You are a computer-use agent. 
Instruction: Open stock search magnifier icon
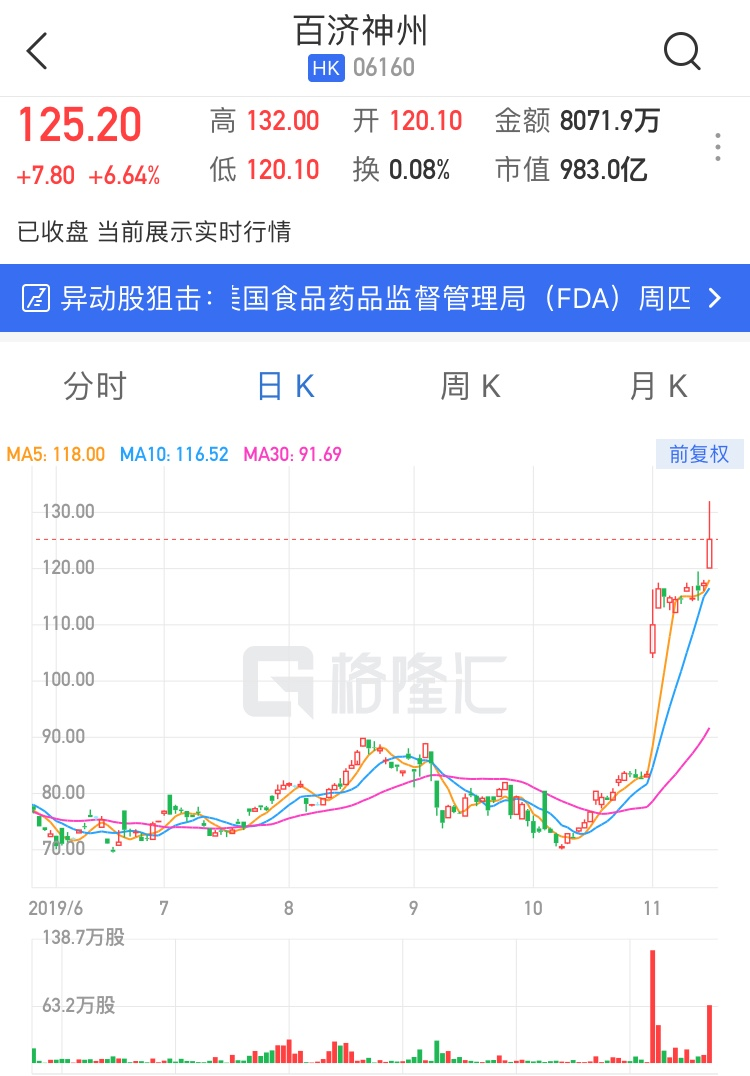point(682,50)
